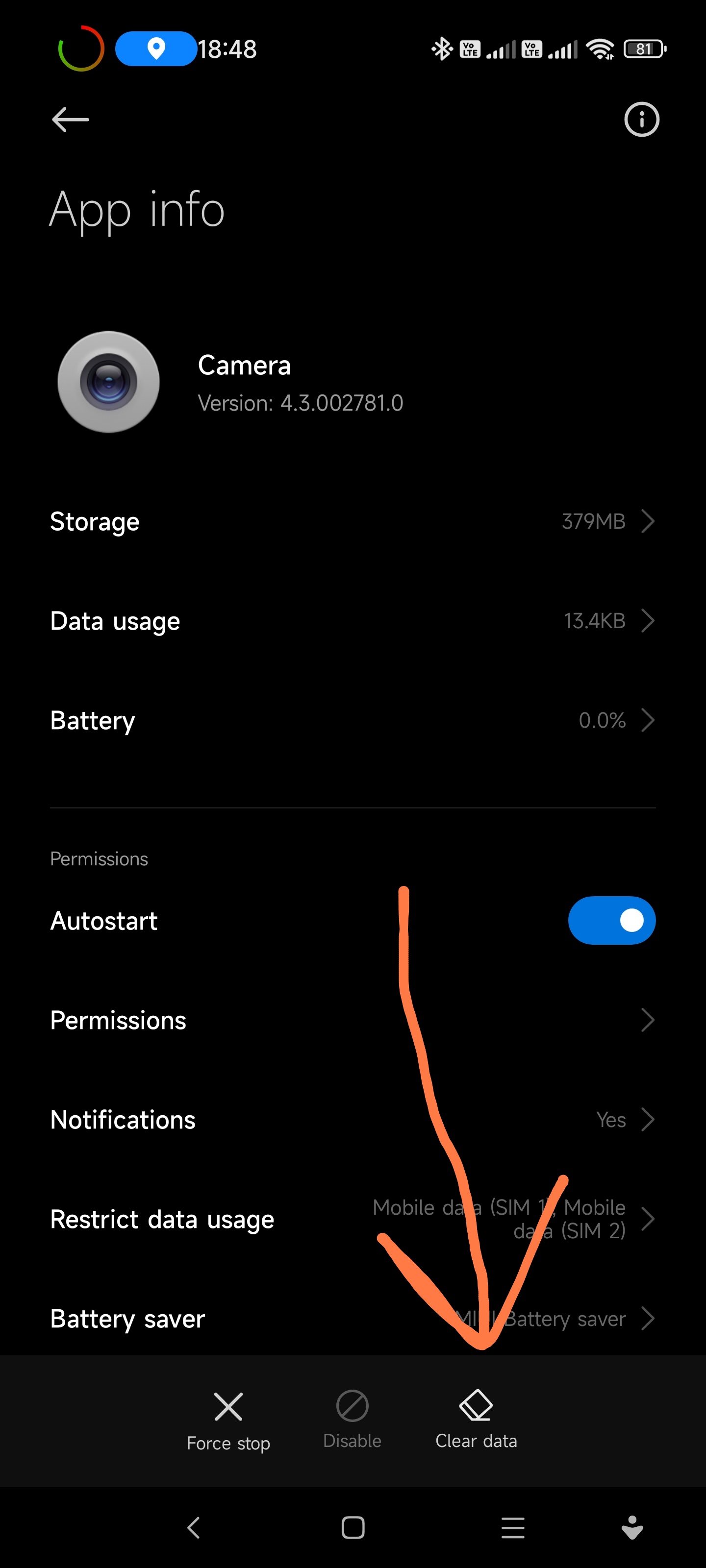This screenshot has height=1568, width=706.
Task: Open recent apps from navigation bar
Action: pos(513,1527)
